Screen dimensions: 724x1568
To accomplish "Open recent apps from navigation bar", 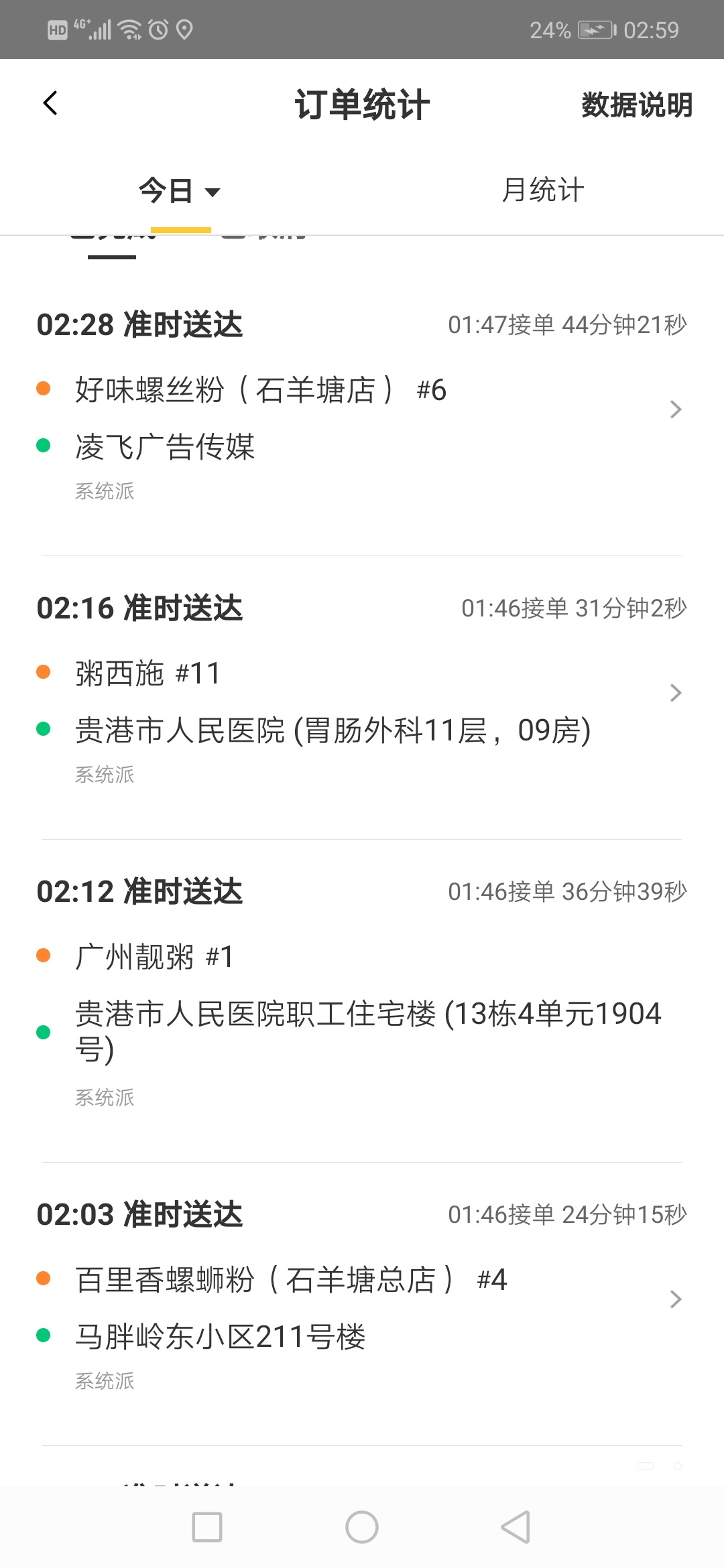I will (x=207, y=1527).
